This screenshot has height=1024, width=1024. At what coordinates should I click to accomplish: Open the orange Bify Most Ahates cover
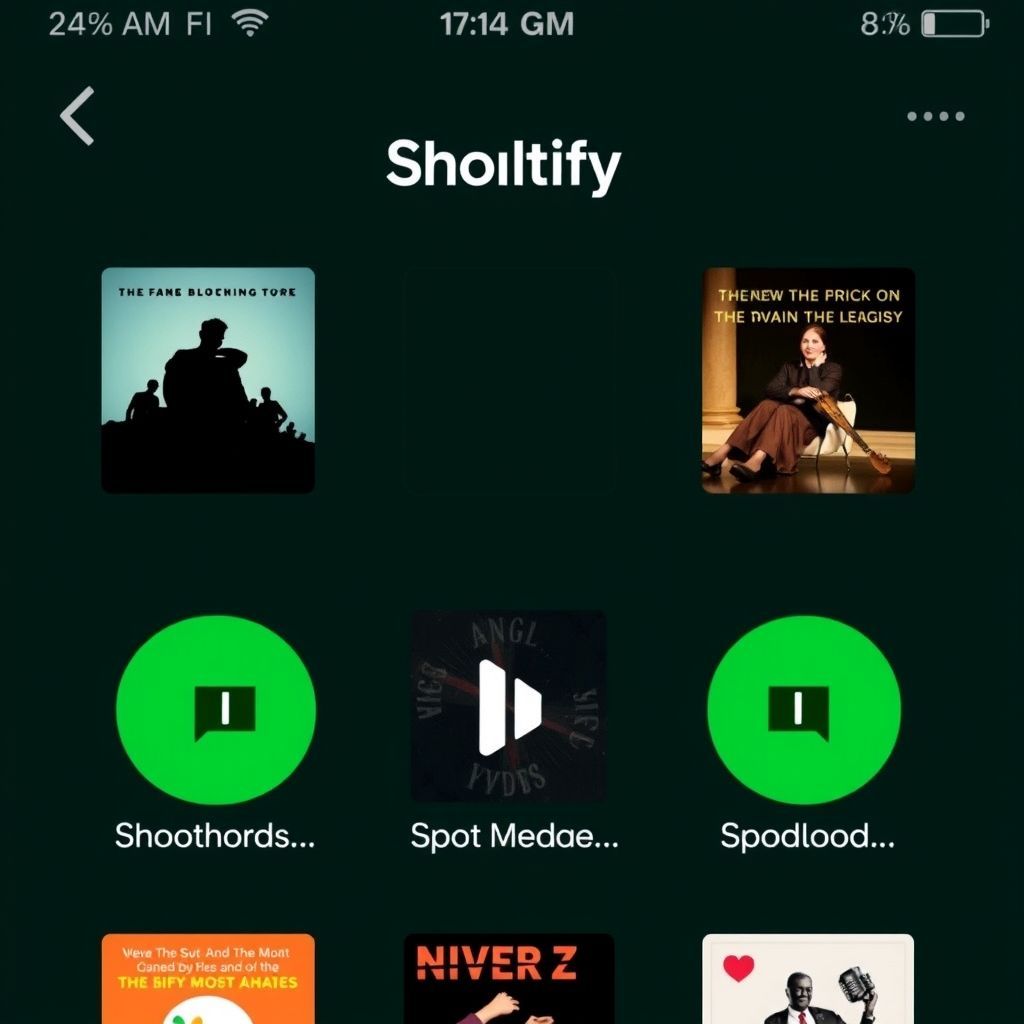[x=208, y=979]
